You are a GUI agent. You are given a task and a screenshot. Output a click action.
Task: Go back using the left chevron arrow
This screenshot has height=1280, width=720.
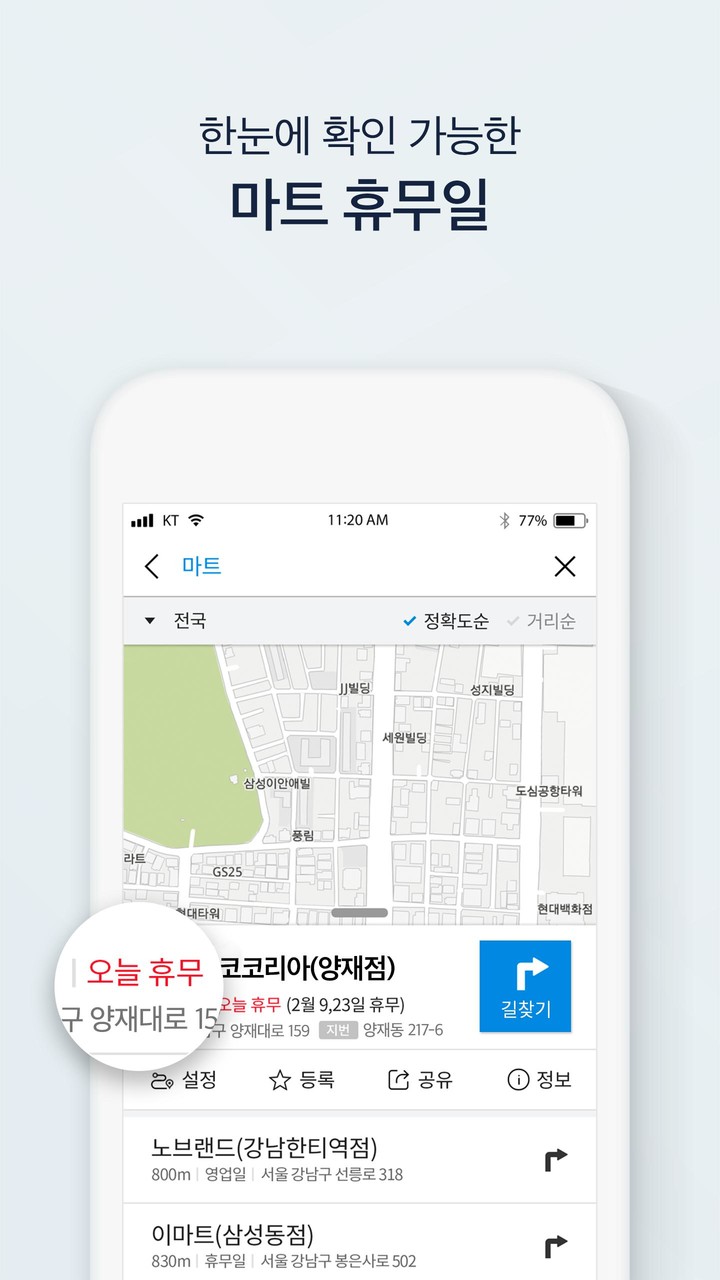click(x=151, y=566)
